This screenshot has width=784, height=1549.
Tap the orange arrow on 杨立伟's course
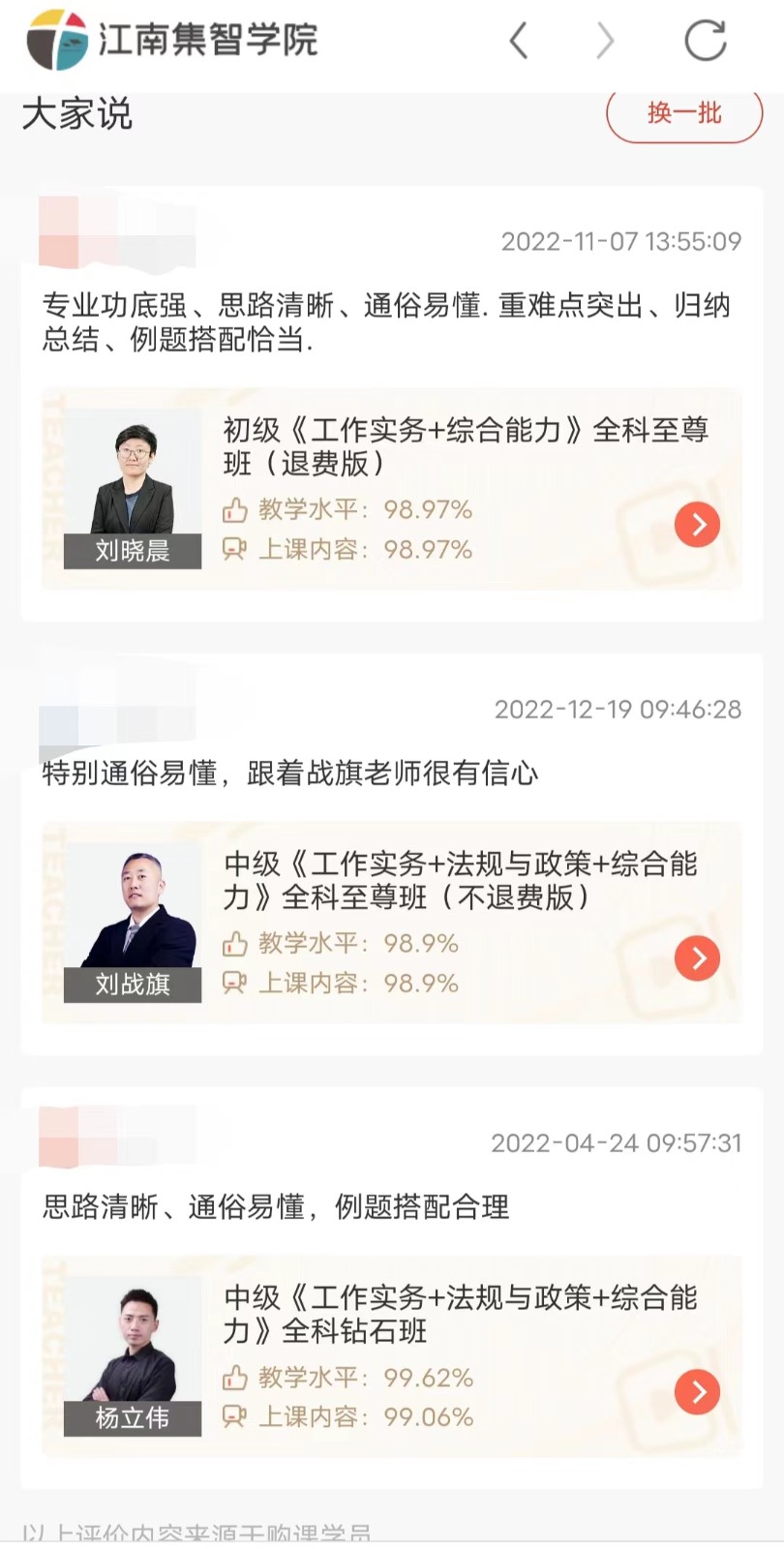tap(697, 1392)
